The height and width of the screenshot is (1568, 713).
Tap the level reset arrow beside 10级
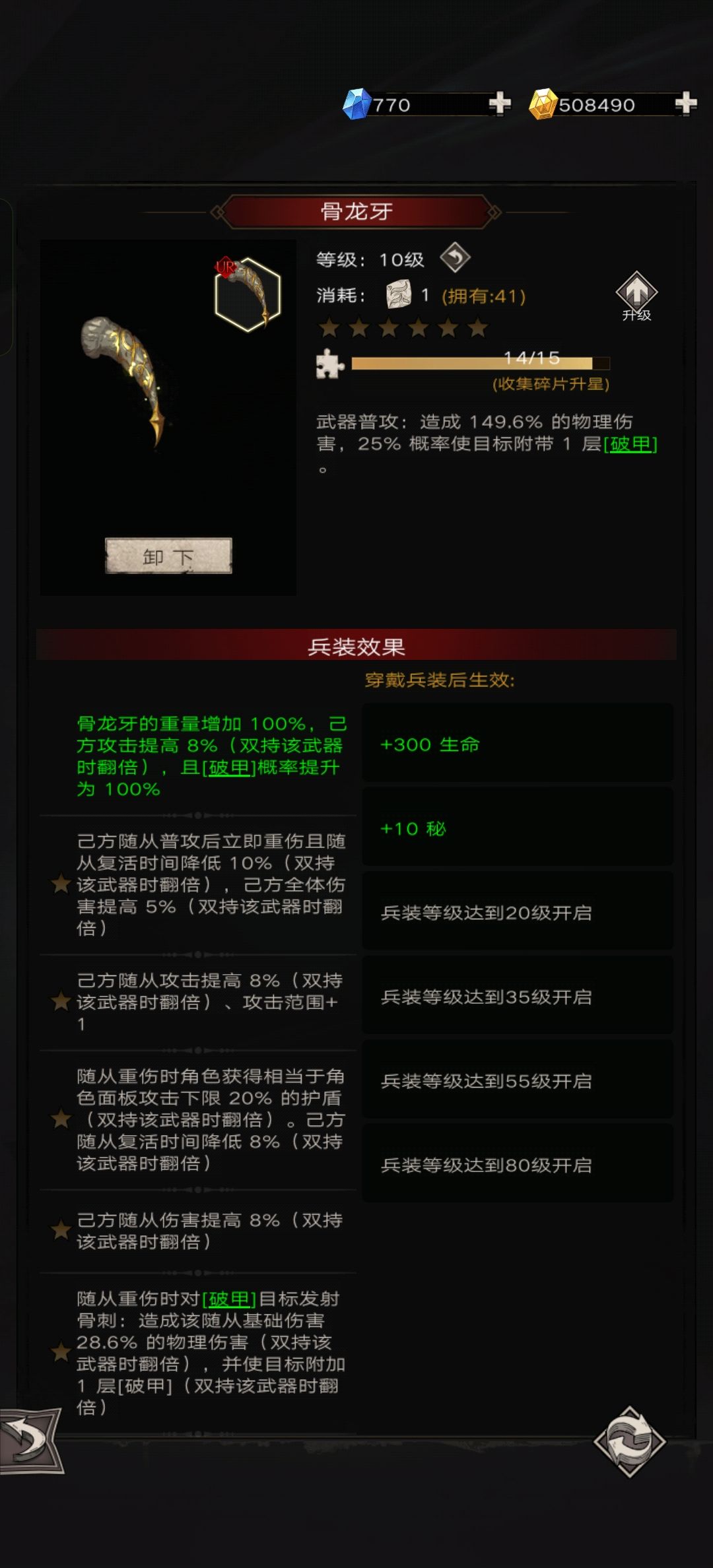point(456,258)
